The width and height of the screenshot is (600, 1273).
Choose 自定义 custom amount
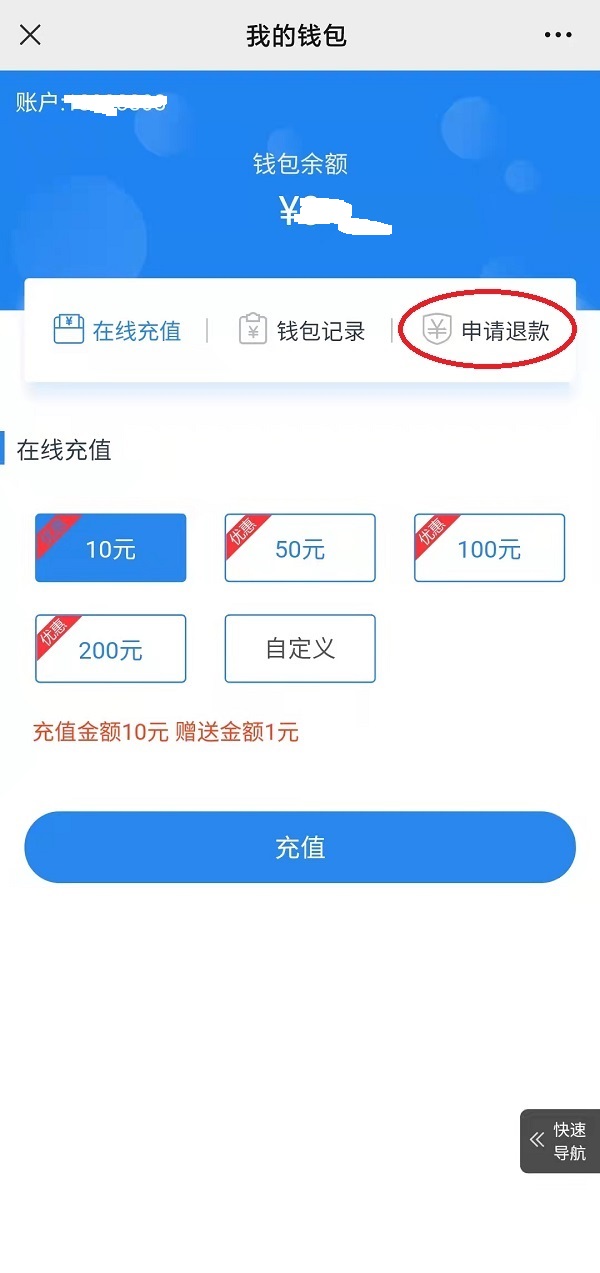300,649
